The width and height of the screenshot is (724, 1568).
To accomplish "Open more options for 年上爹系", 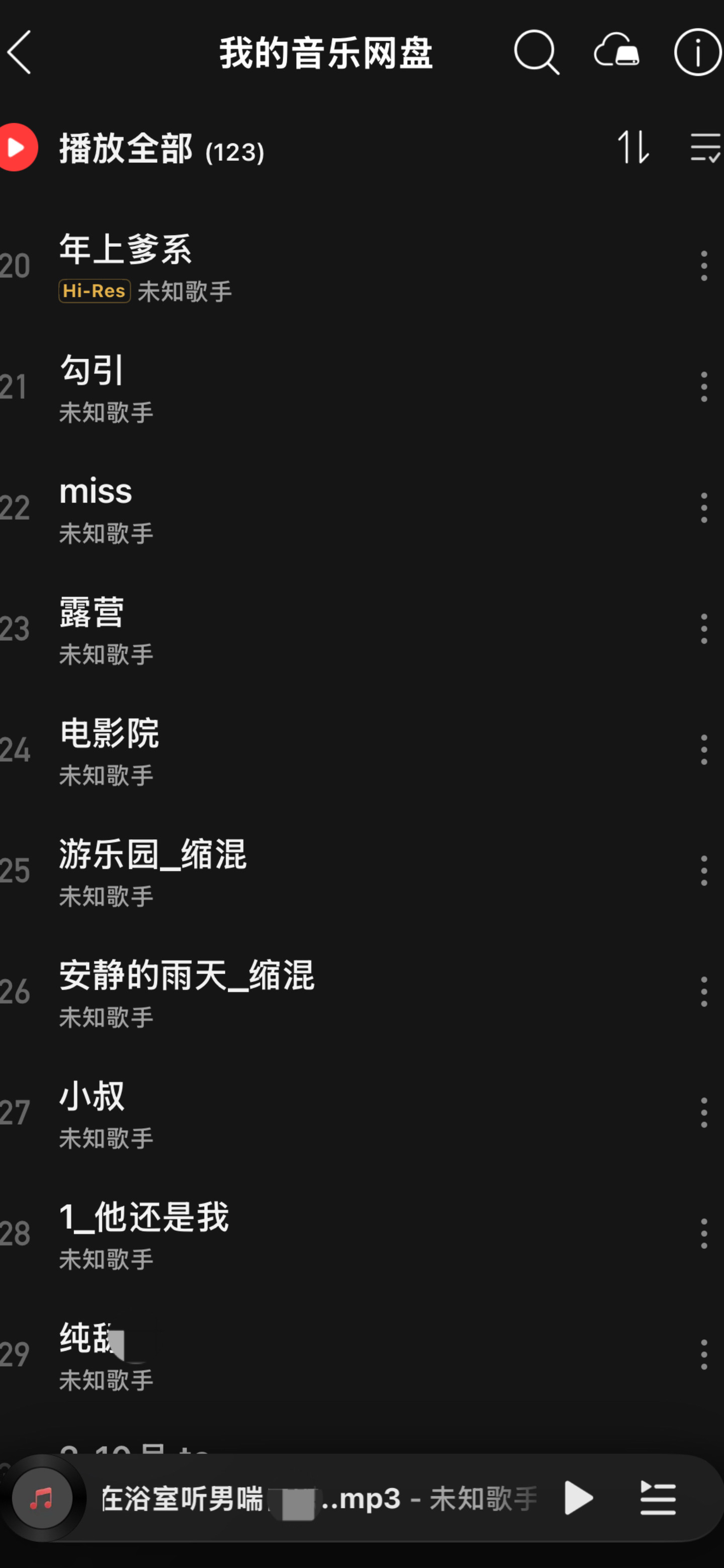I will [704, 265].
